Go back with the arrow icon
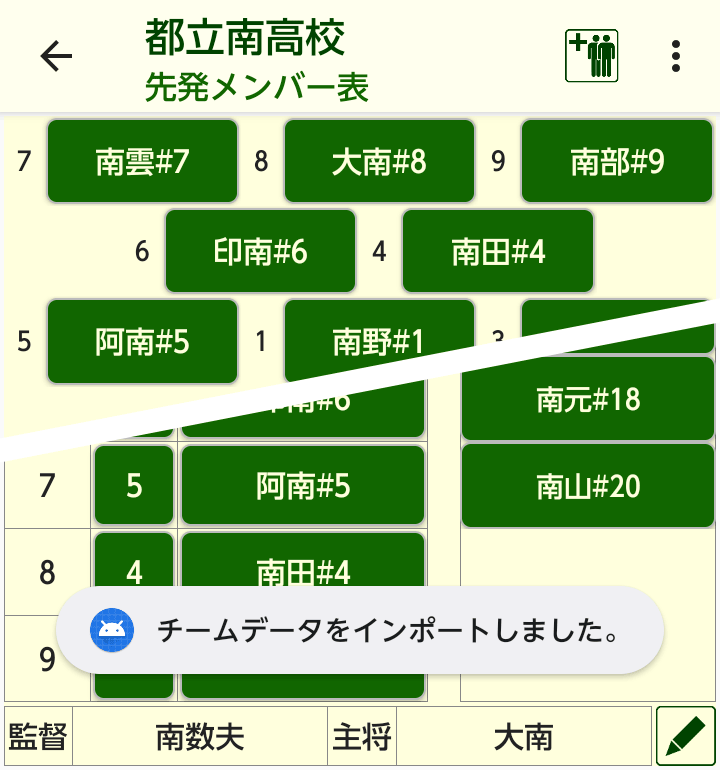The height and width of the screenshot is (770, 720). click(57, 57)
